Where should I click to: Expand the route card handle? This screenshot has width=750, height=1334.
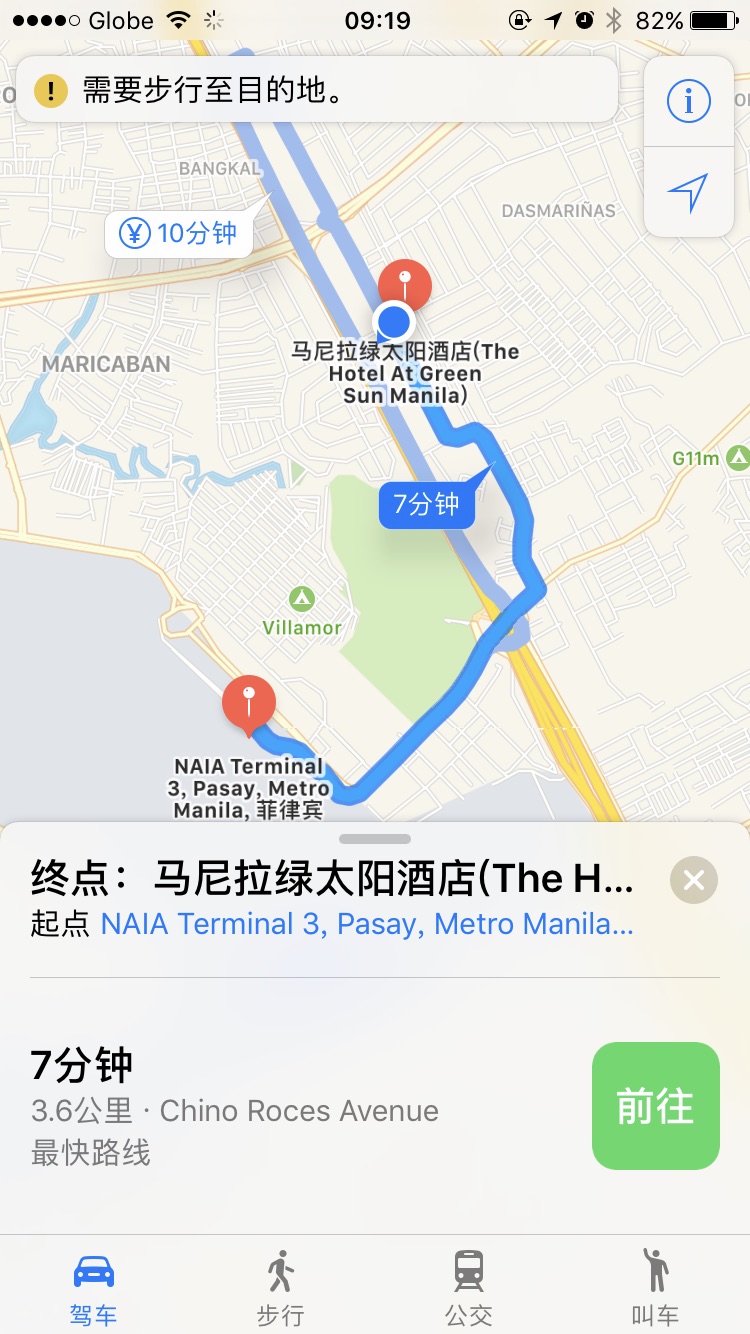(x=375, y=839)
